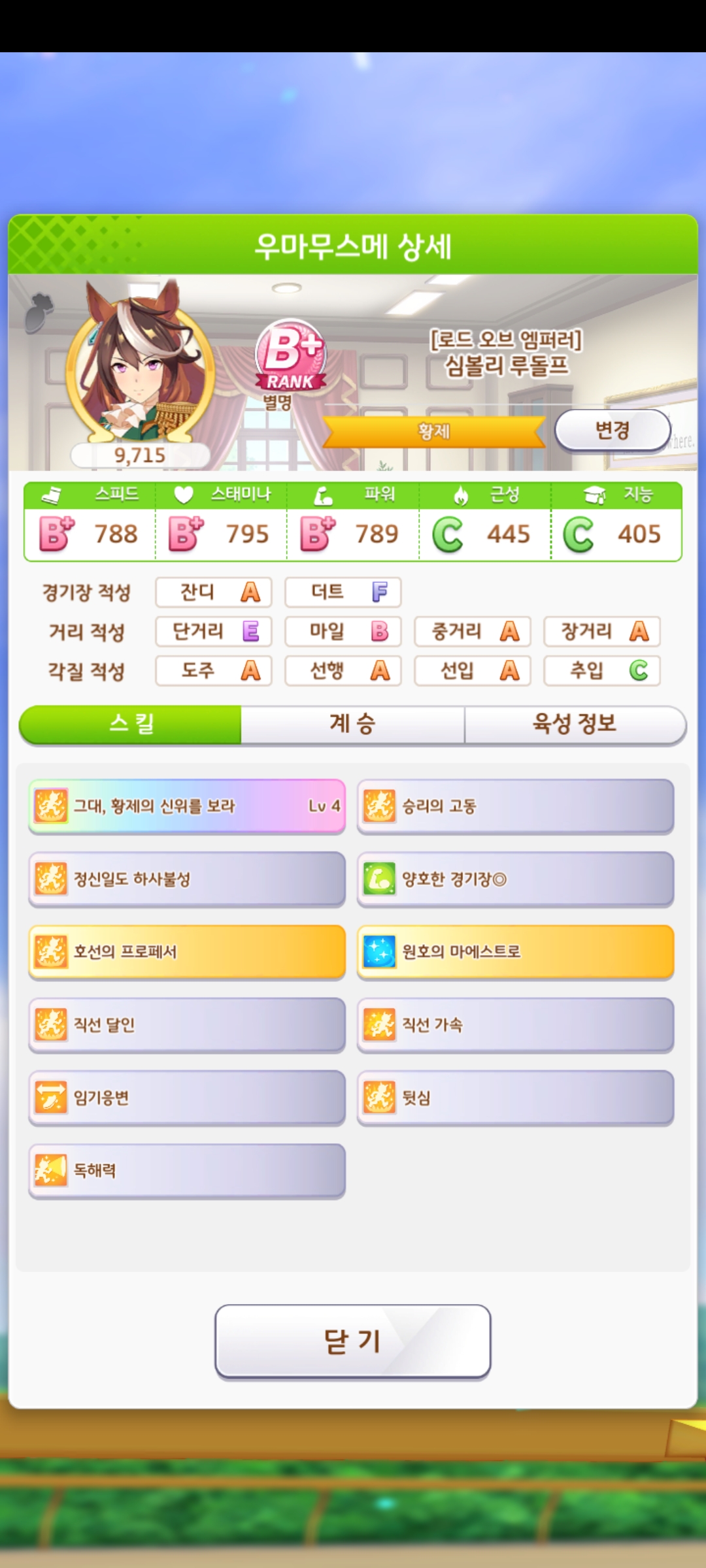This screenshot has width=706, height=1568.
Task: View the 원호의 마에스트로 skill
Action: click(x=515, y=952)
